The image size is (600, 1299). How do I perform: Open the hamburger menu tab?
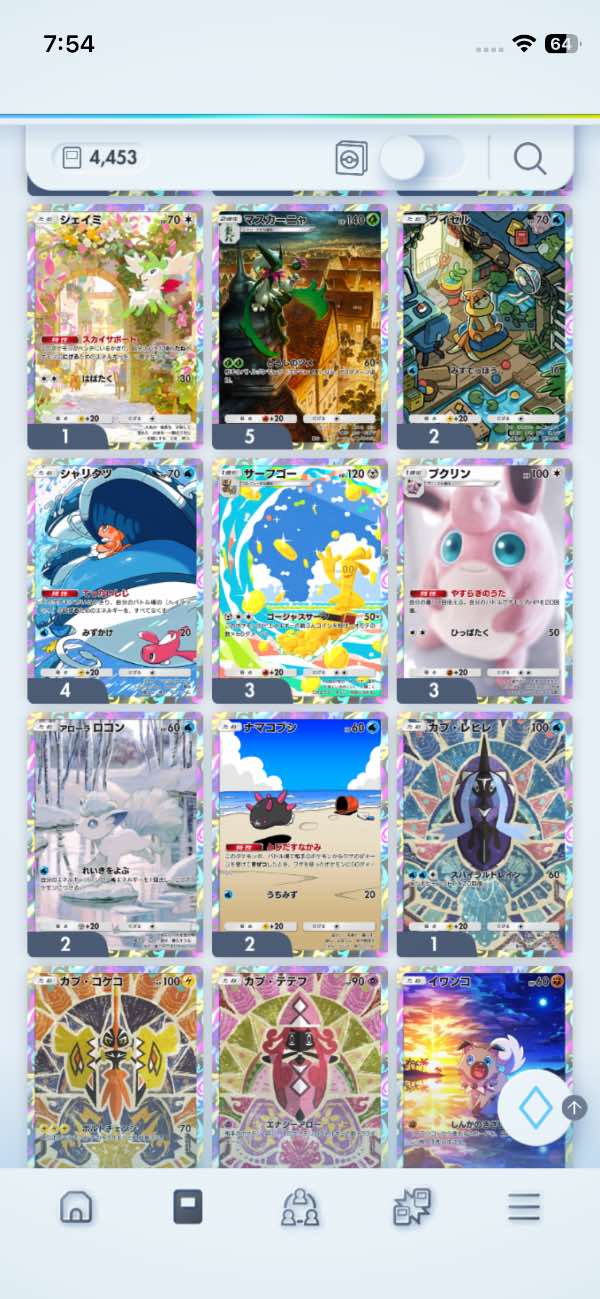click(524, 1207)
